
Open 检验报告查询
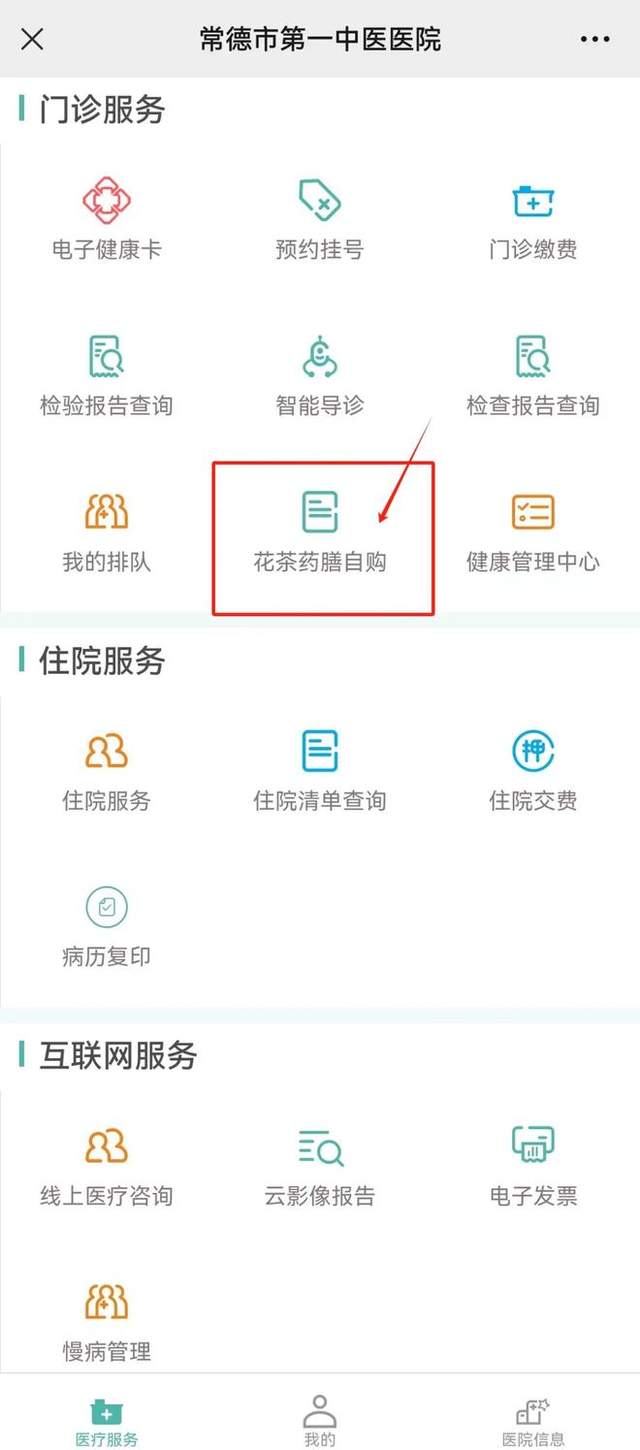coord(106,375)
